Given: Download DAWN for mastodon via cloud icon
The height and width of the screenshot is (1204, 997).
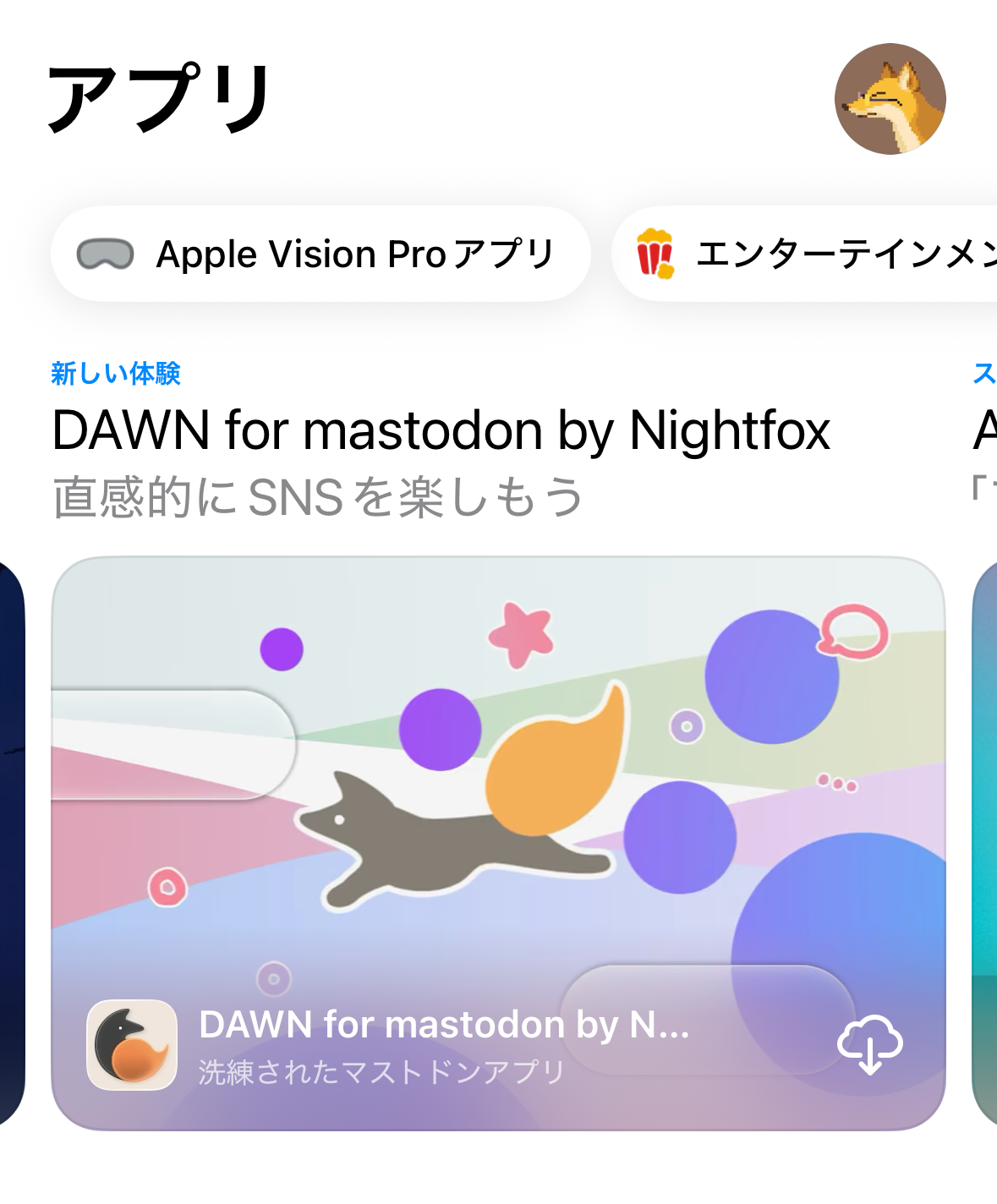Looking at the screenshot, I should 869,1045.
